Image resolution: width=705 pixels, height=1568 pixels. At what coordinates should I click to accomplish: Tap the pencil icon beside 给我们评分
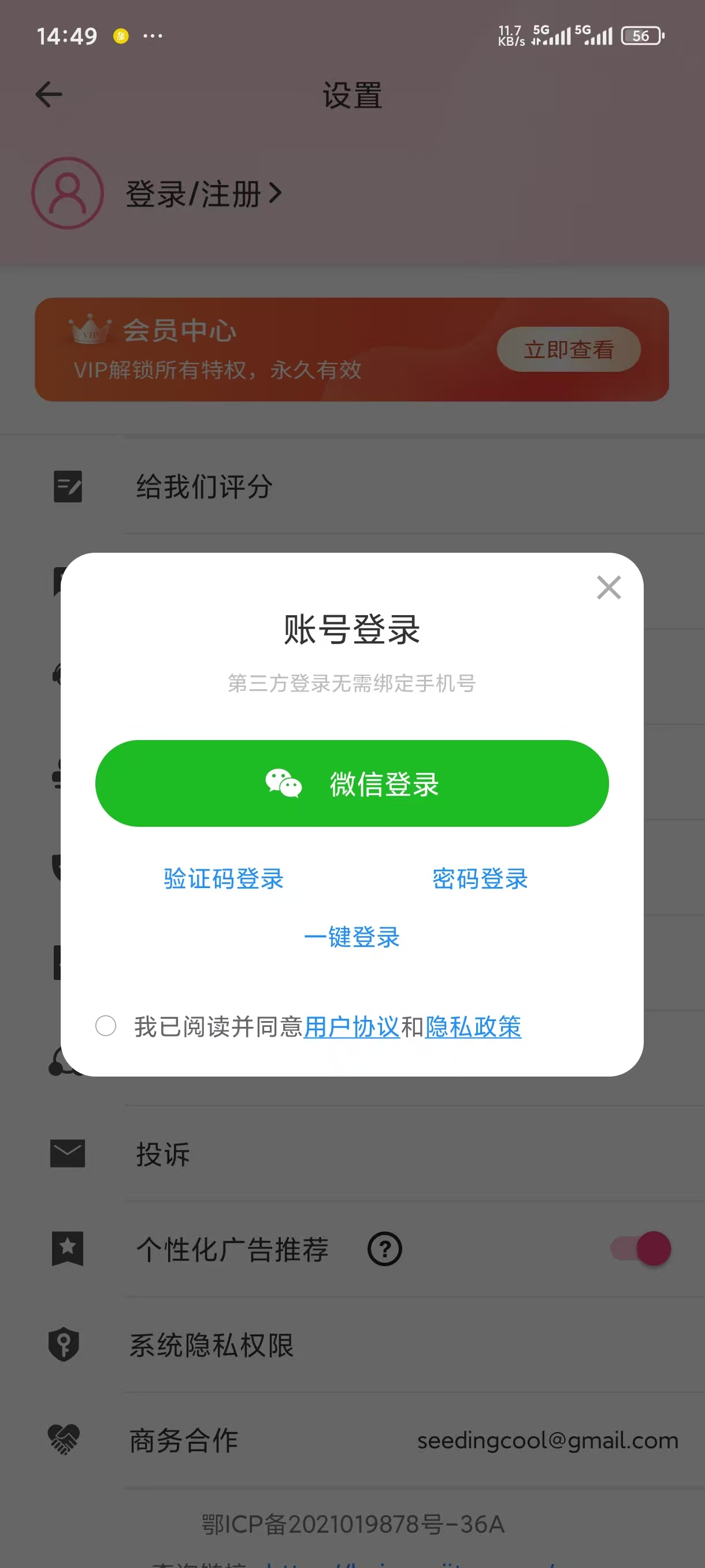(x=68, y=486)
